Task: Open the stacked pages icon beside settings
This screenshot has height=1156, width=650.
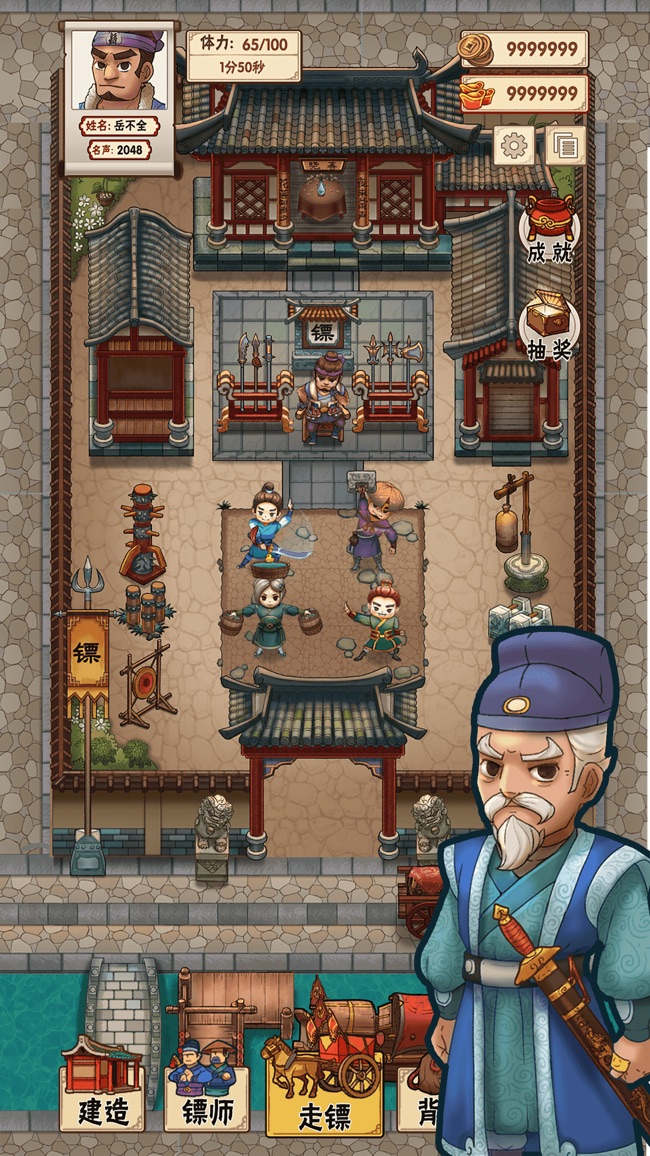Action: 565,146
